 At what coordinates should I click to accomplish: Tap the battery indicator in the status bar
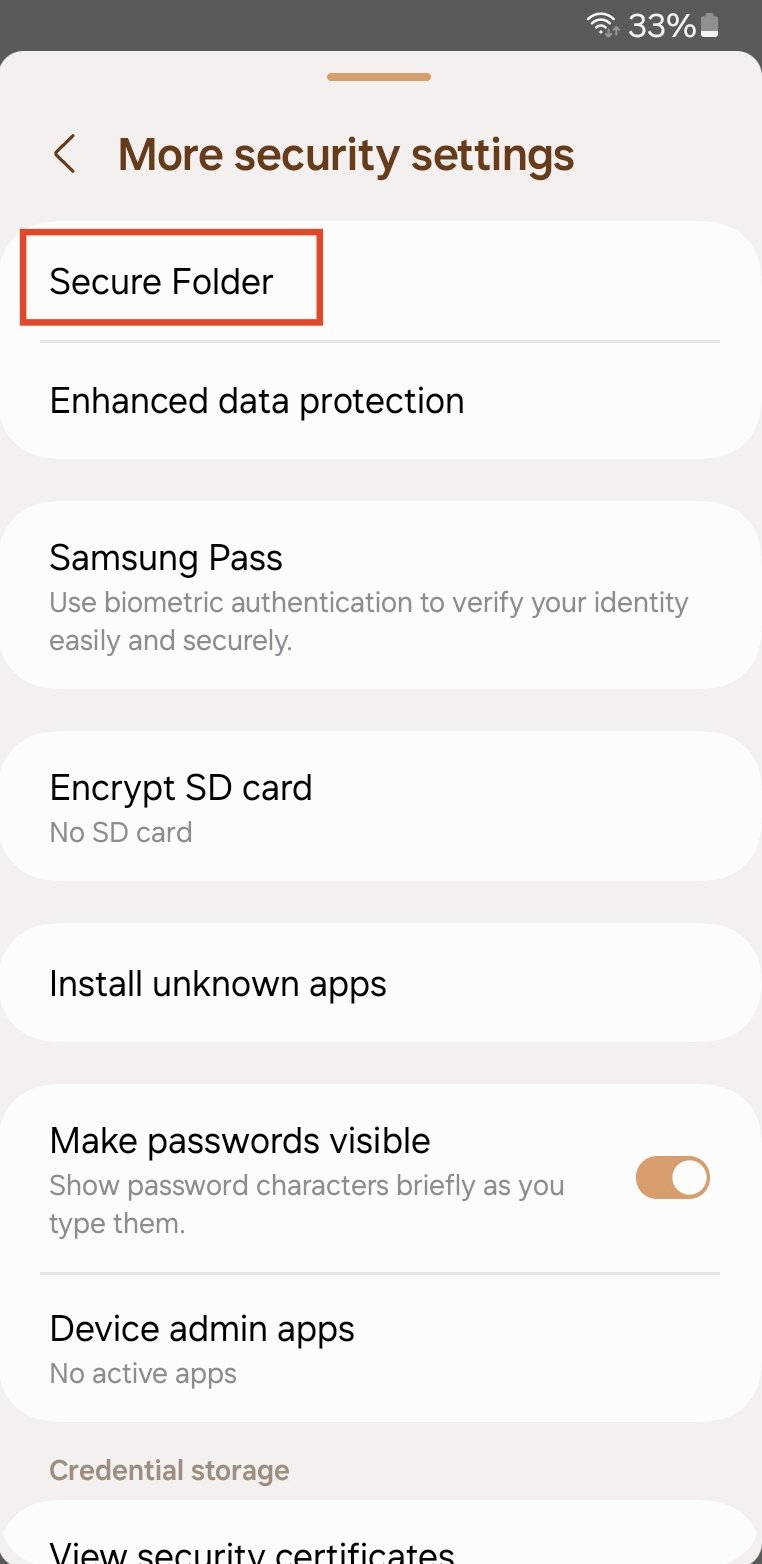710,25
